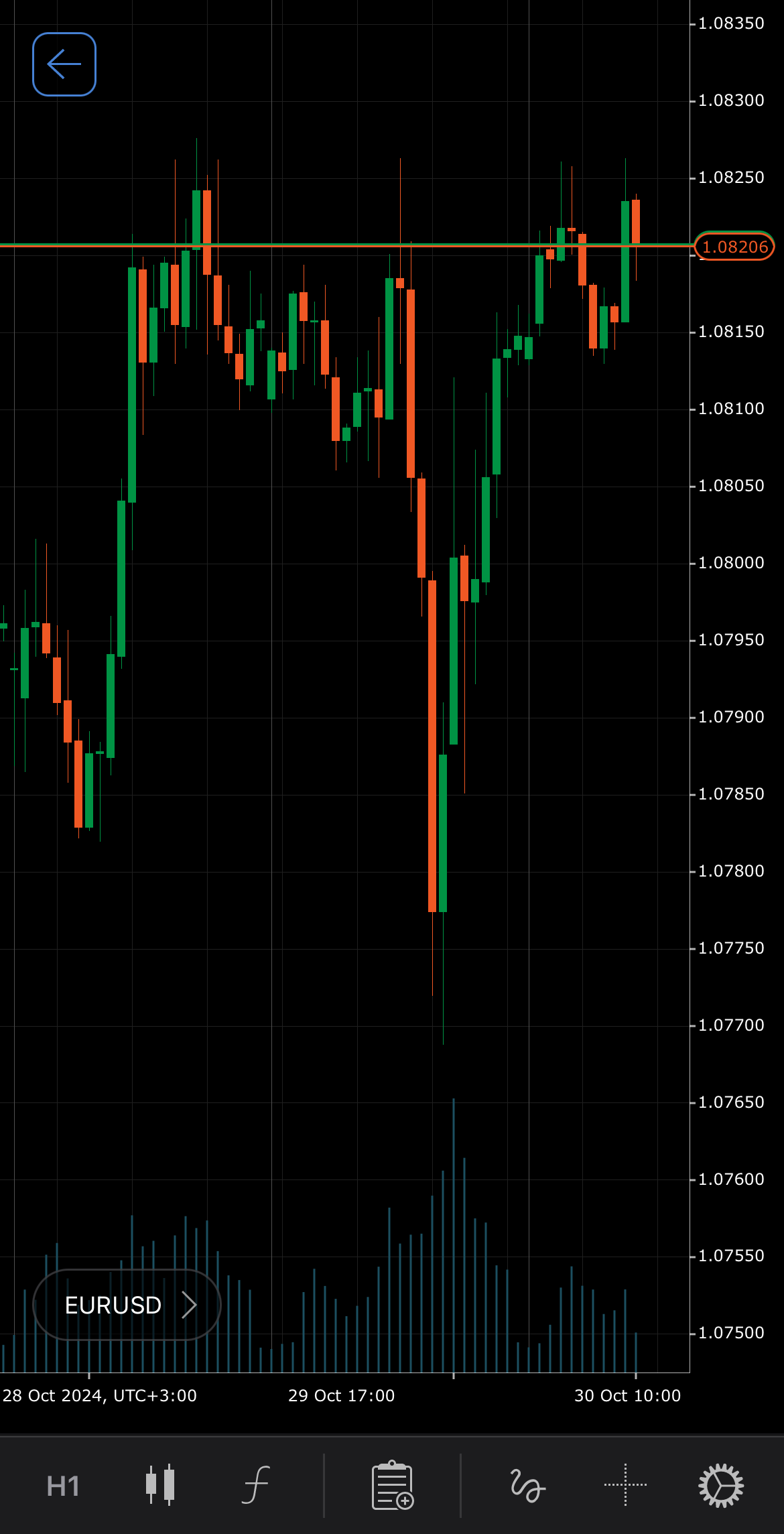Open the candlestick chart type options
This screenshot has width=784, height=1534.
pyautogui.click(x=160, y=1485)
